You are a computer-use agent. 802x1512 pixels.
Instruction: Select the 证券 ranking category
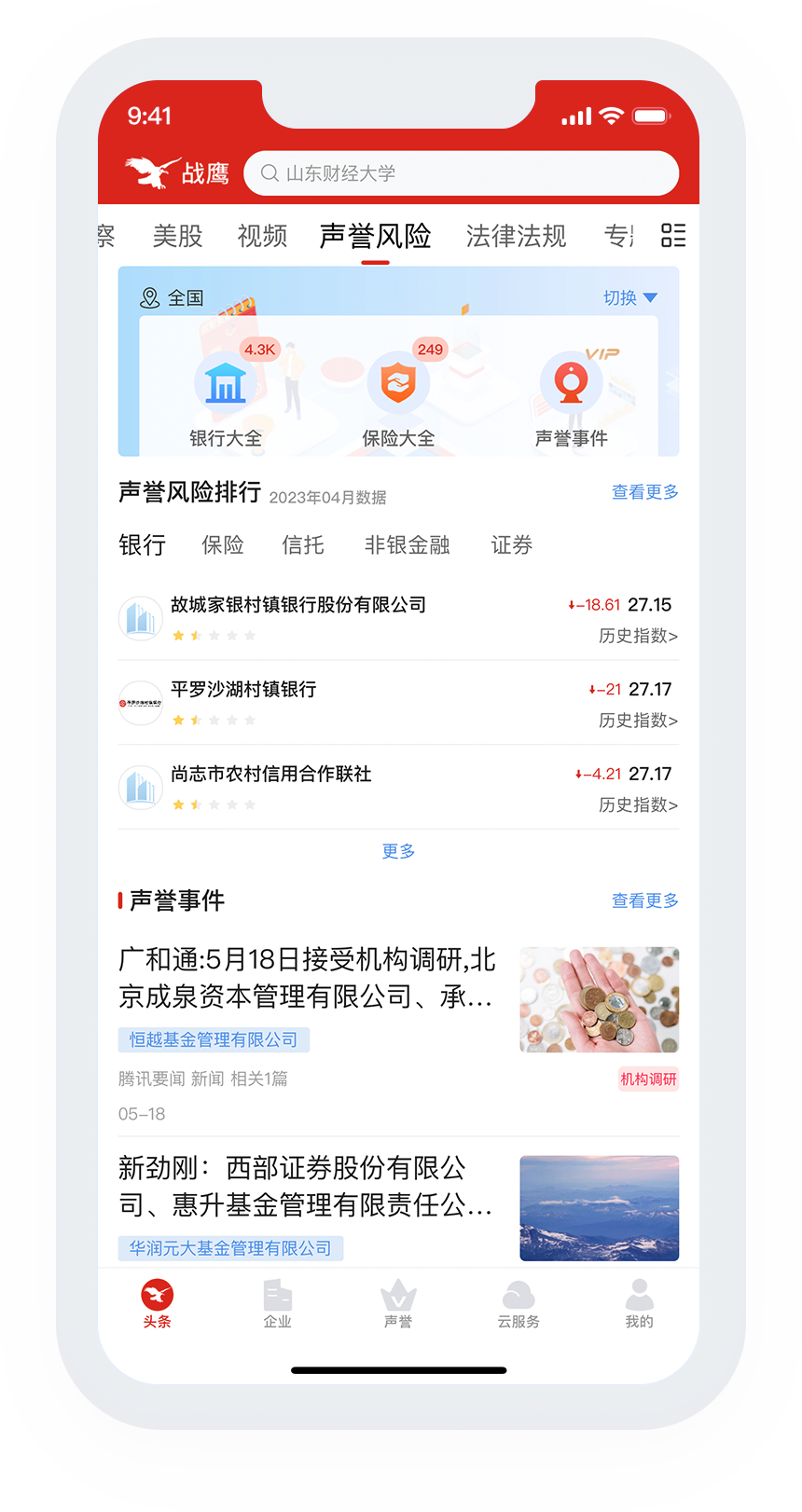[x=511, y=545]
